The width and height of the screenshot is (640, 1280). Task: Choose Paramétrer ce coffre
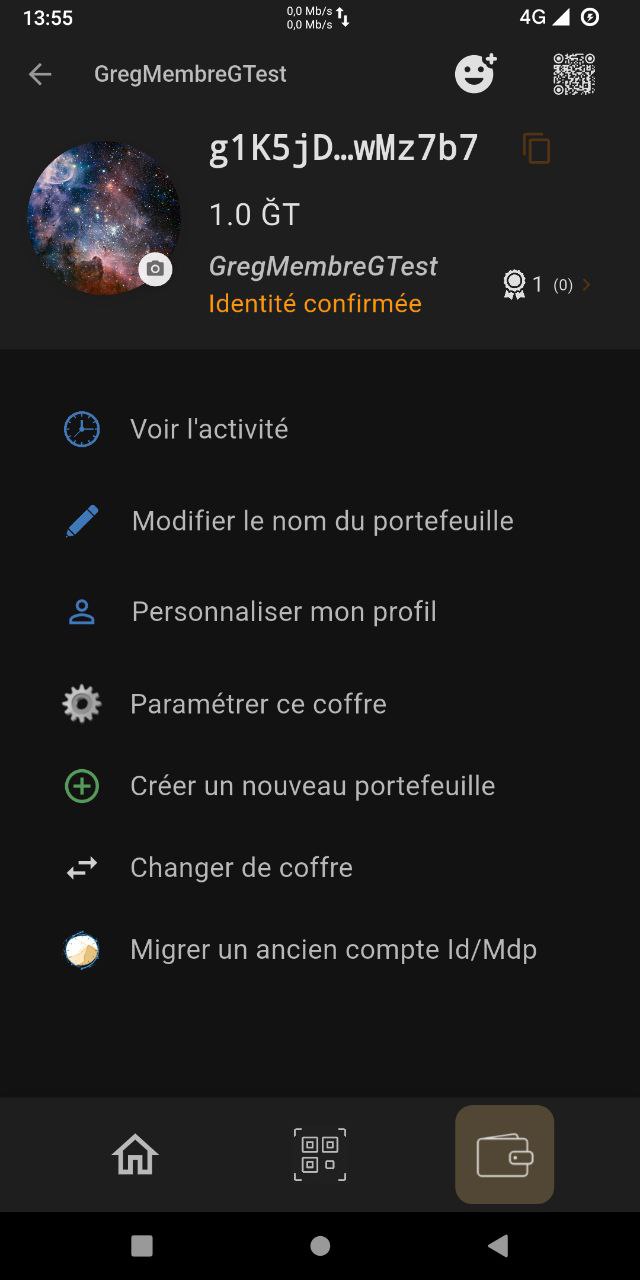click(x=258, y=704)
